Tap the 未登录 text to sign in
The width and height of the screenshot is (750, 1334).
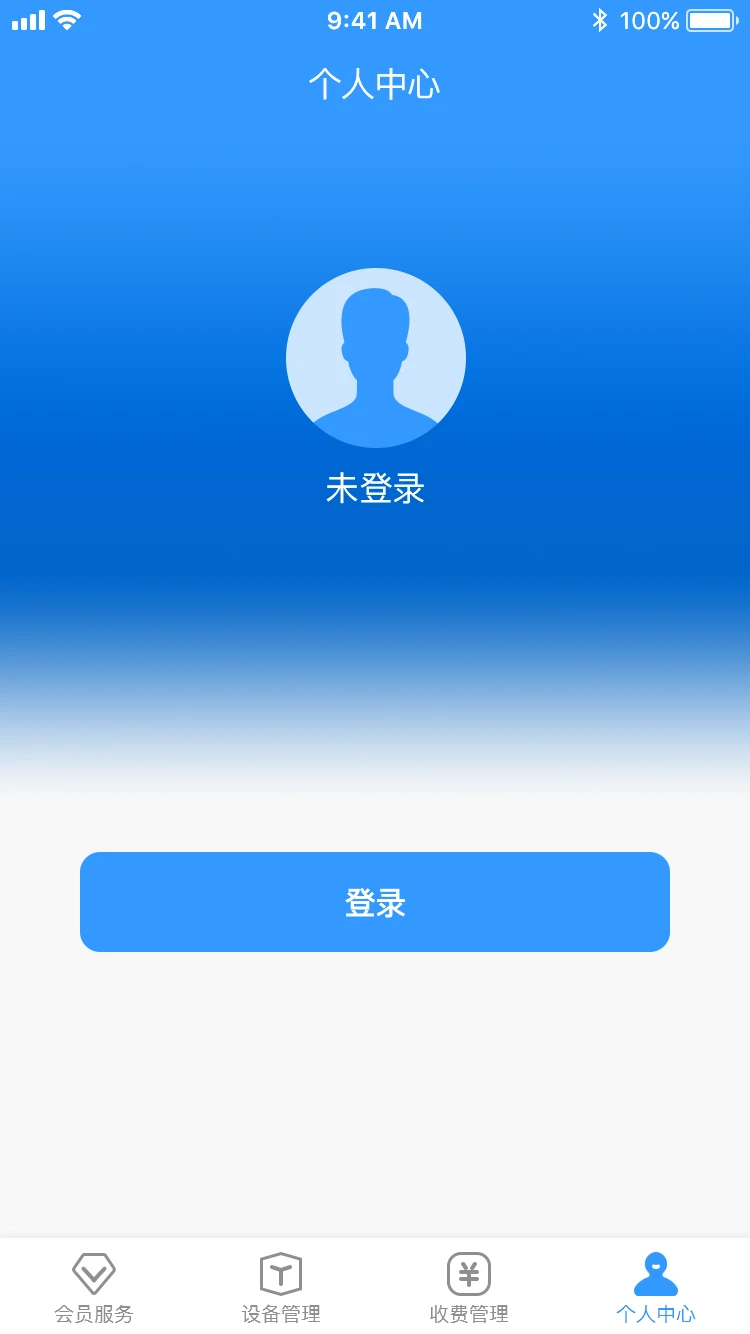(375, 488)
